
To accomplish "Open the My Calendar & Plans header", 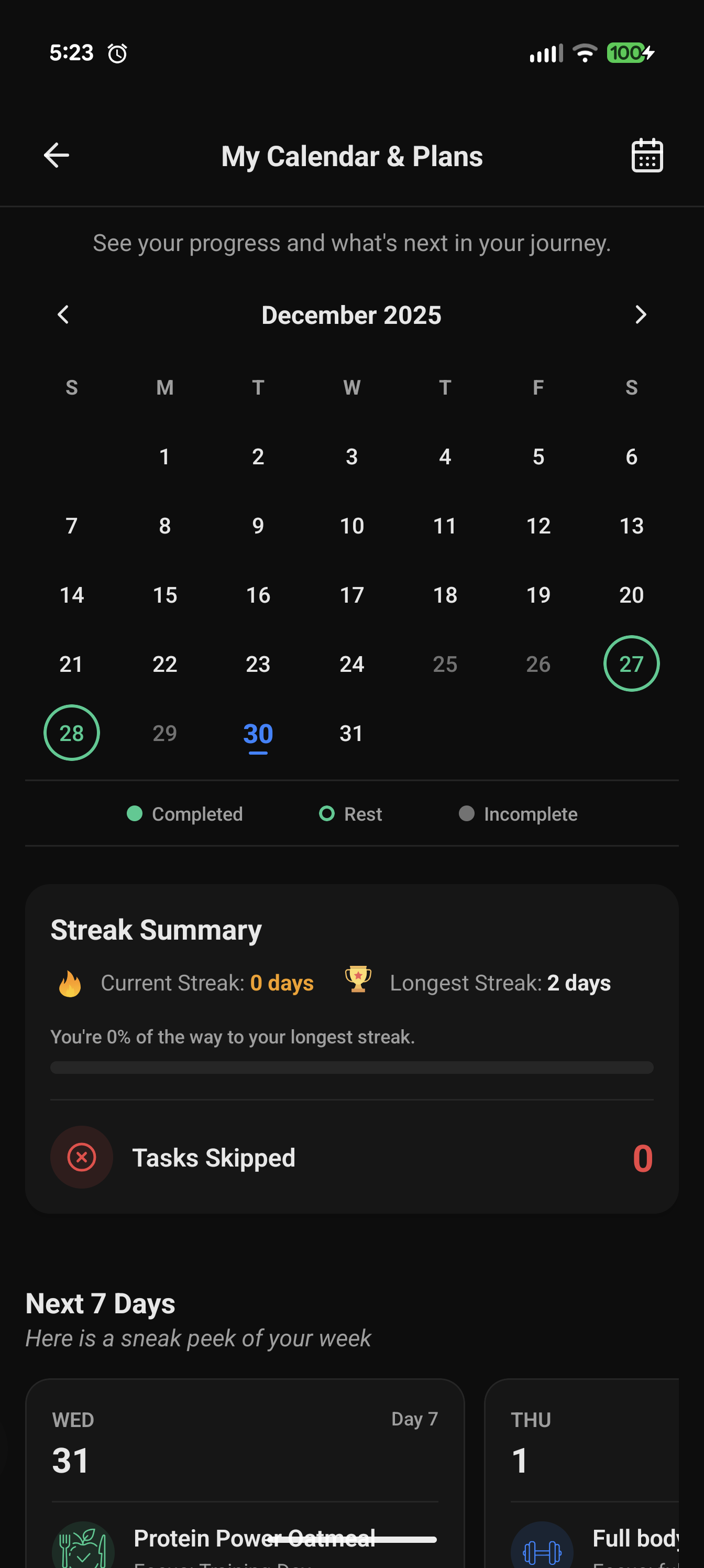I will 351,156.
